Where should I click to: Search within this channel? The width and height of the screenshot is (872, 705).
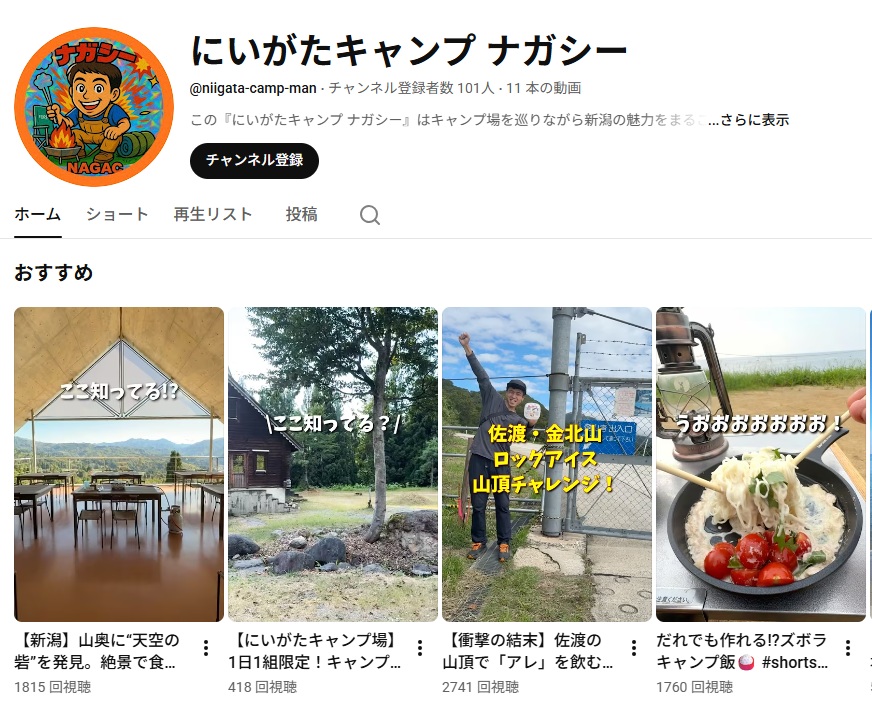click(x=370, y=215)
